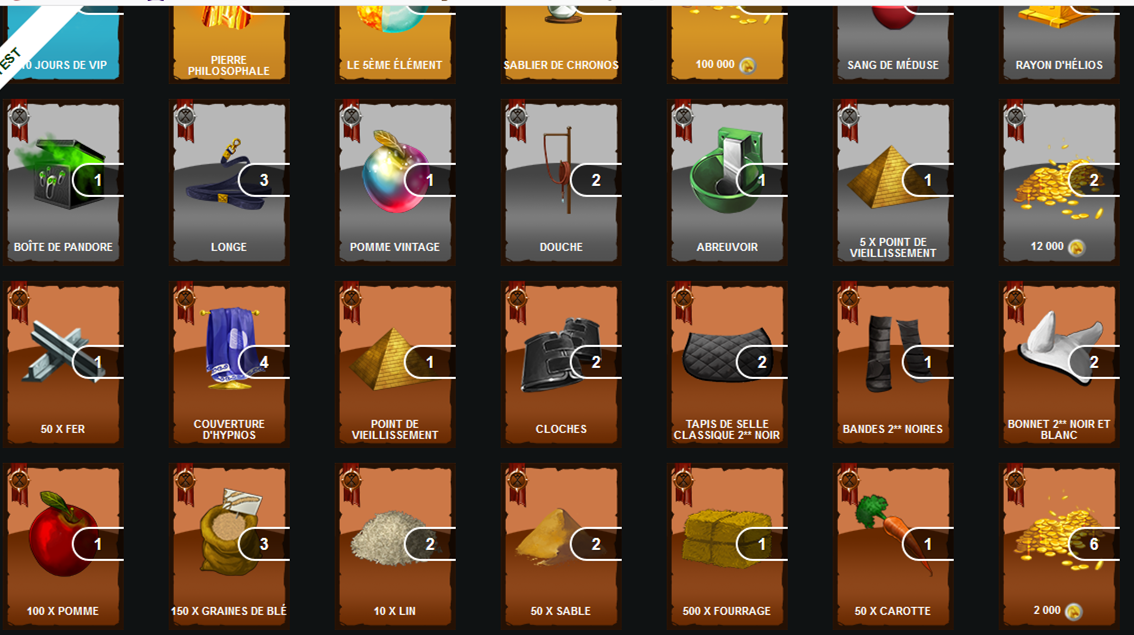Viewport: 1134px width, 635px height.
Task: Open Tapis de selle classique 2** noir
Action: [727, 364]
